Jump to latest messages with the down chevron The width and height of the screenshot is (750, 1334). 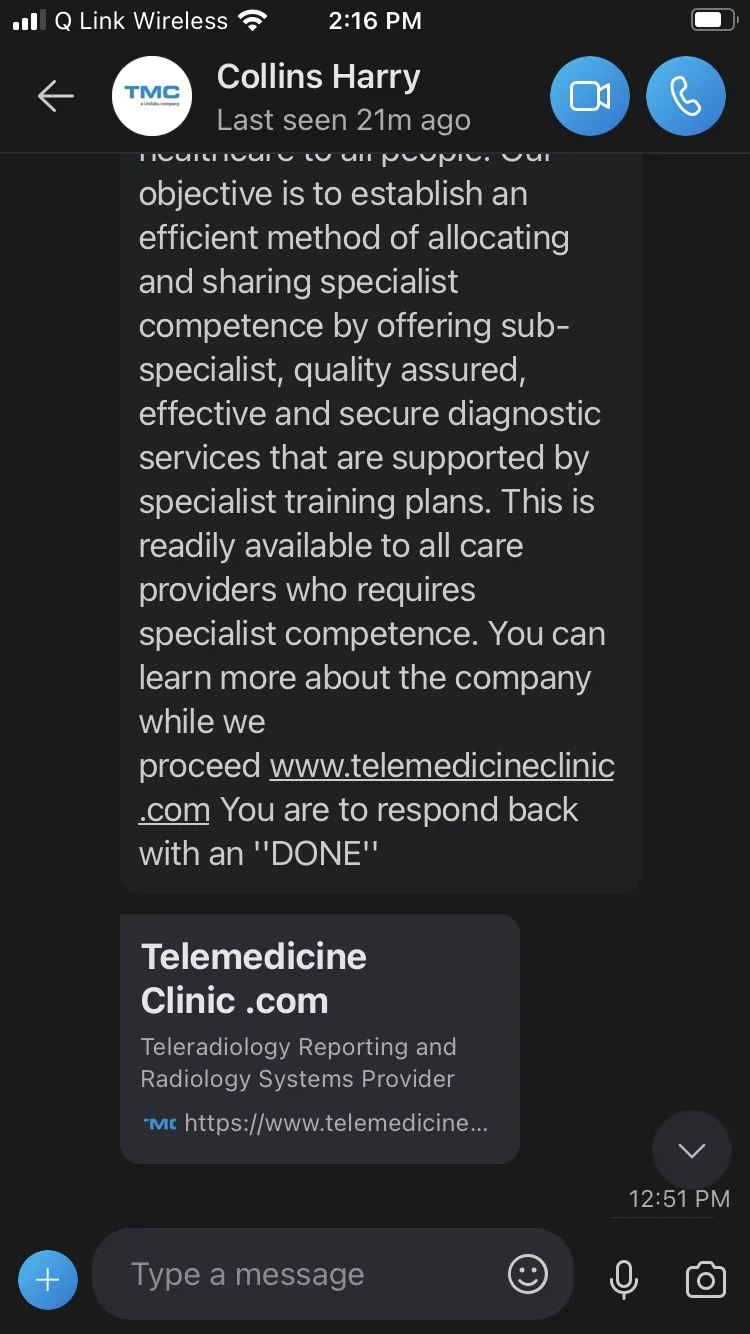692,1150
